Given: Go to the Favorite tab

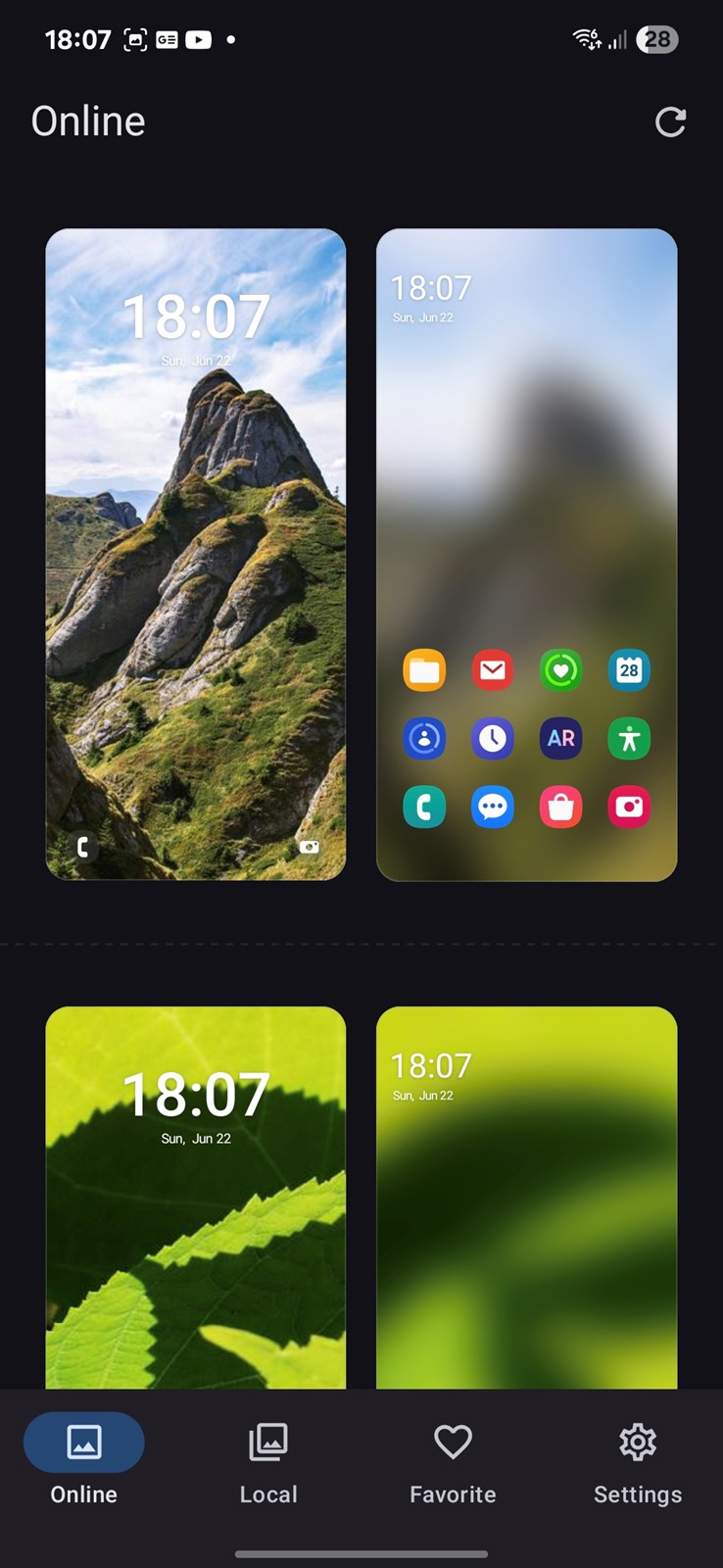Looking at the screenshot, I should click(x=453, y=1460).
